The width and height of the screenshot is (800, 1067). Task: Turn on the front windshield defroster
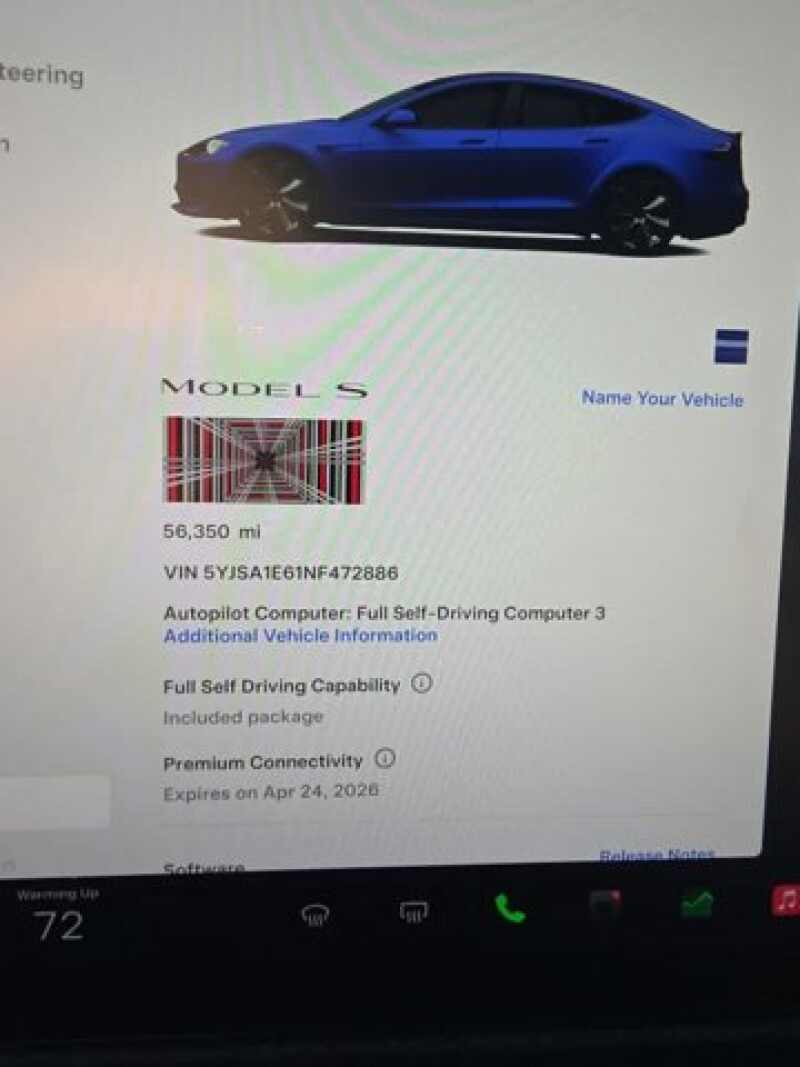(316, 912)
